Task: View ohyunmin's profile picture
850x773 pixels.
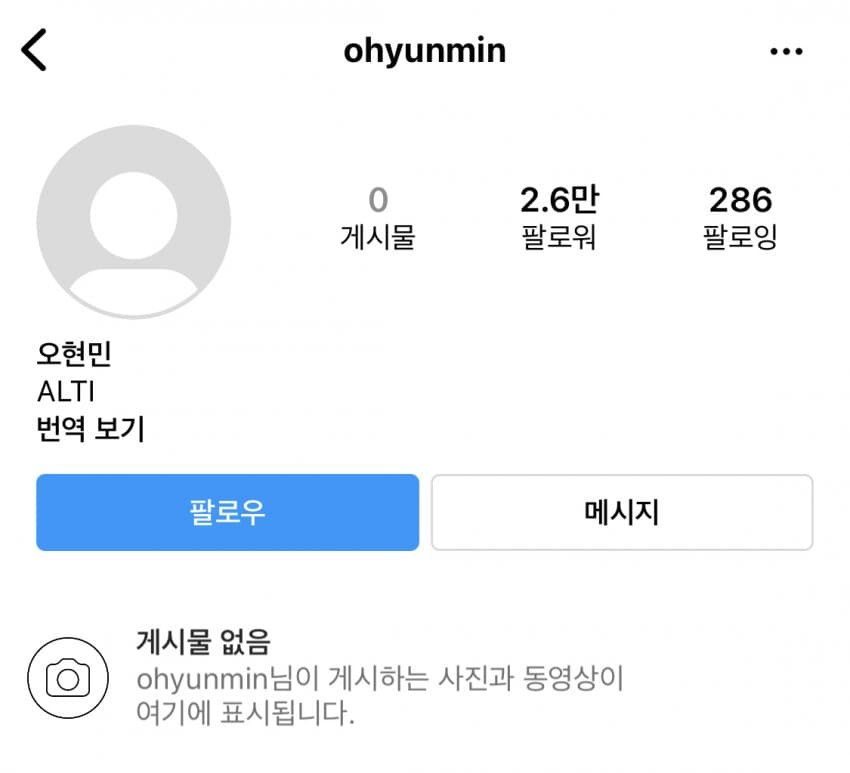Action: [x=133, y=221]
